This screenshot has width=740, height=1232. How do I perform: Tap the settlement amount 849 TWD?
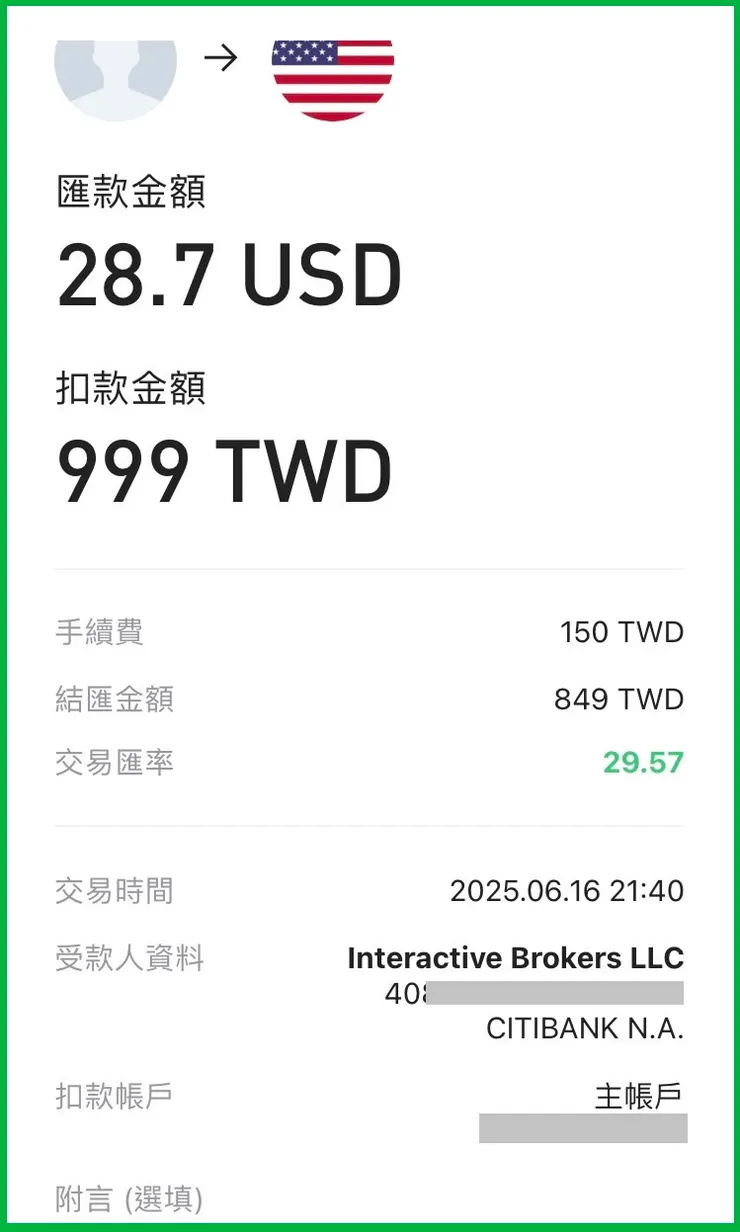click(618, 699)
